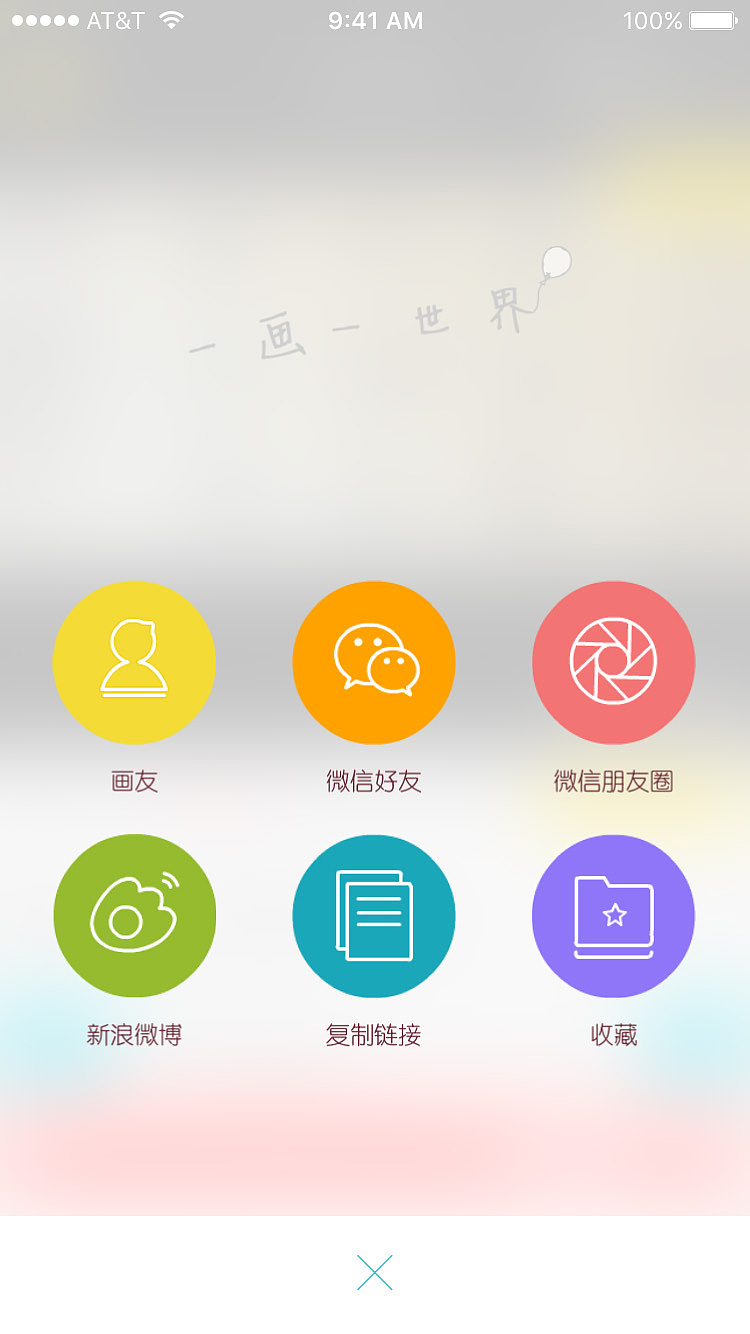The image size is (750, 1334).
Task: Select the 收藏 favorites label
Action: coord(613,1036)
